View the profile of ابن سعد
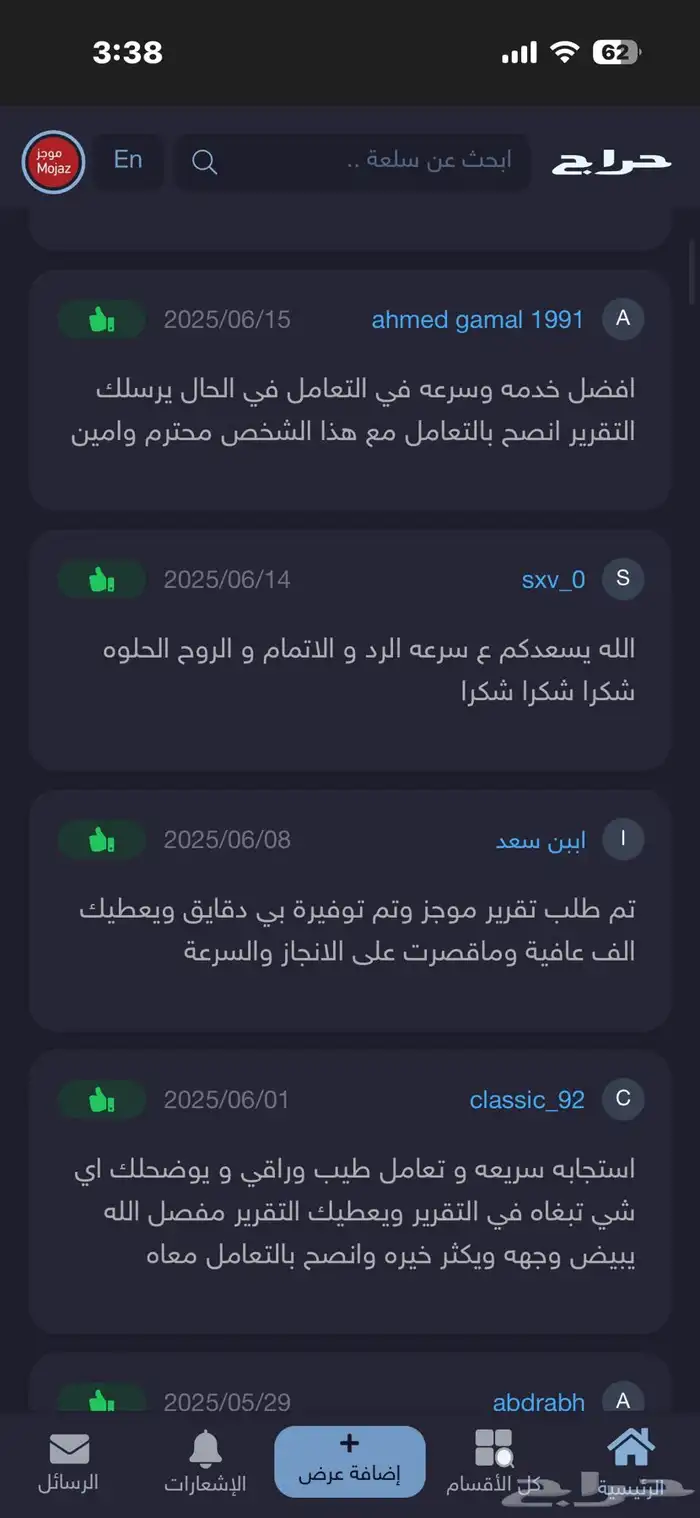700x1518 pixels. (x=540, y=840)
